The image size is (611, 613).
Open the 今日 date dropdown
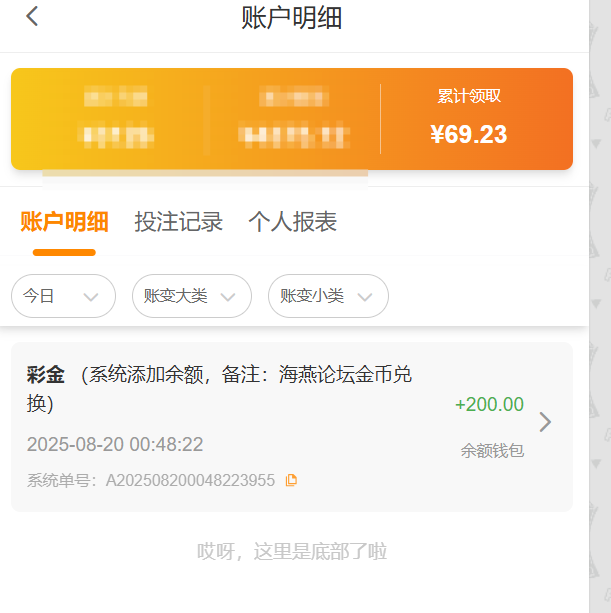coord(63,296)
